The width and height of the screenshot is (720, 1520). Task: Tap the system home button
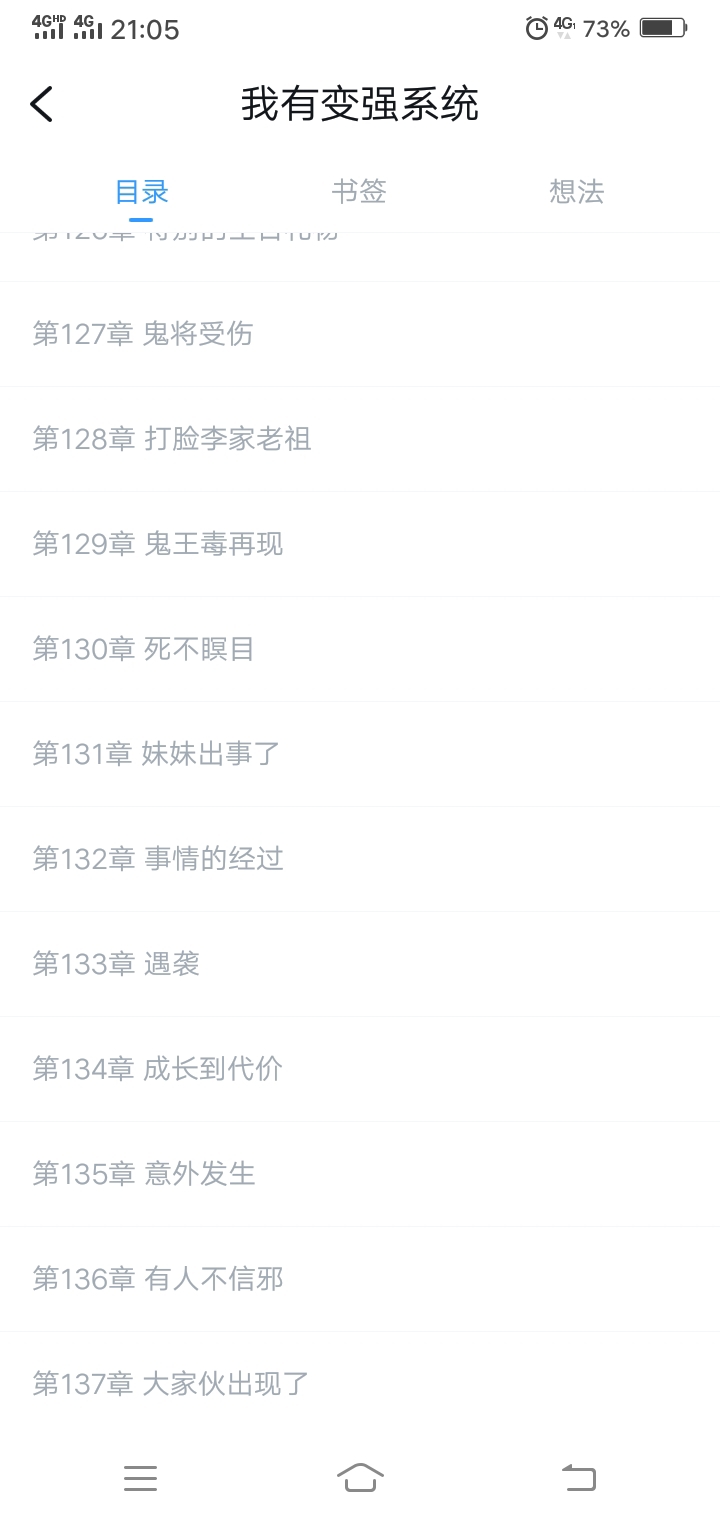[360, 1477]
